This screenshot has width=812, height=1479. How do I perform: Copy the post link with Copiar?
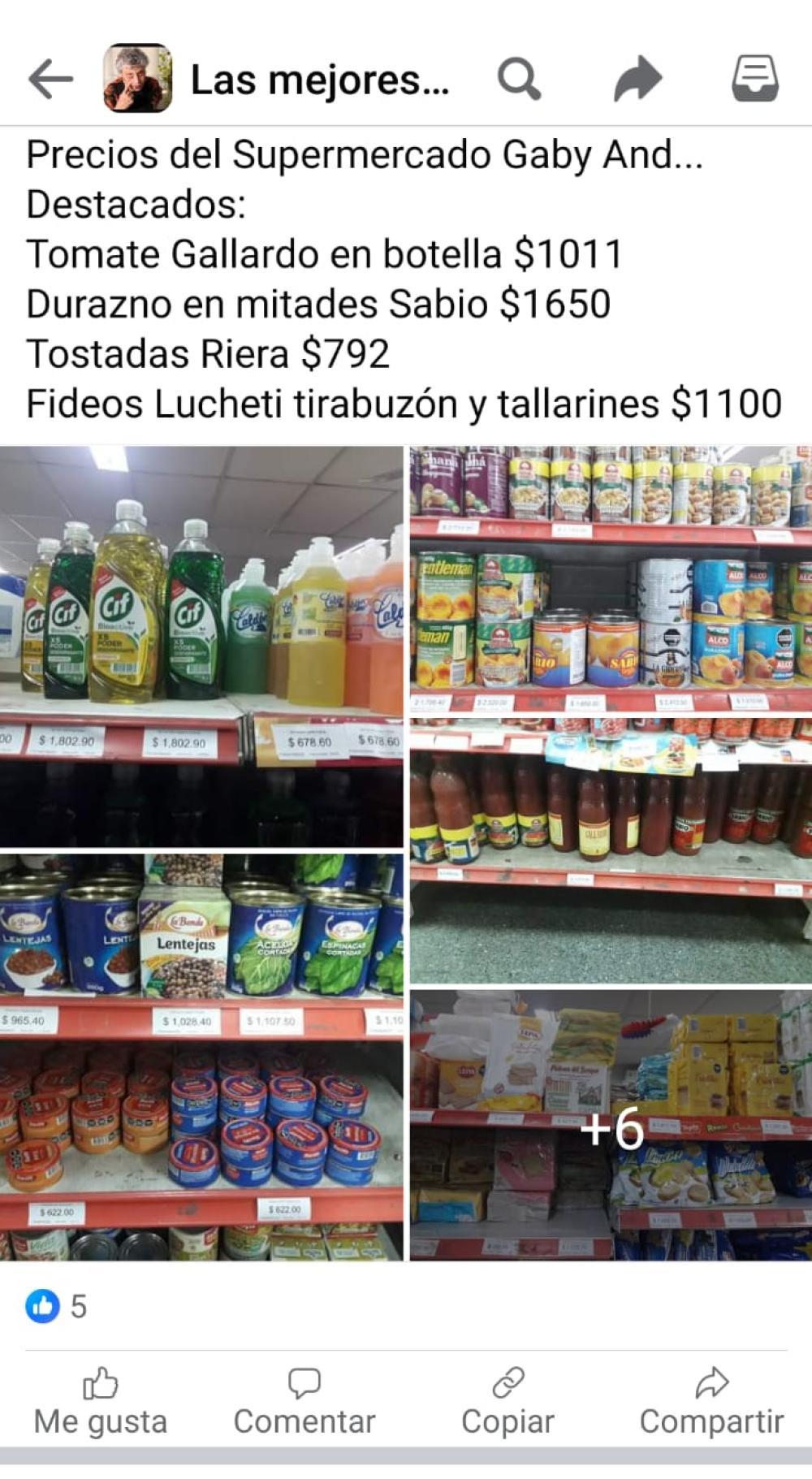(x=508, y=1403)
